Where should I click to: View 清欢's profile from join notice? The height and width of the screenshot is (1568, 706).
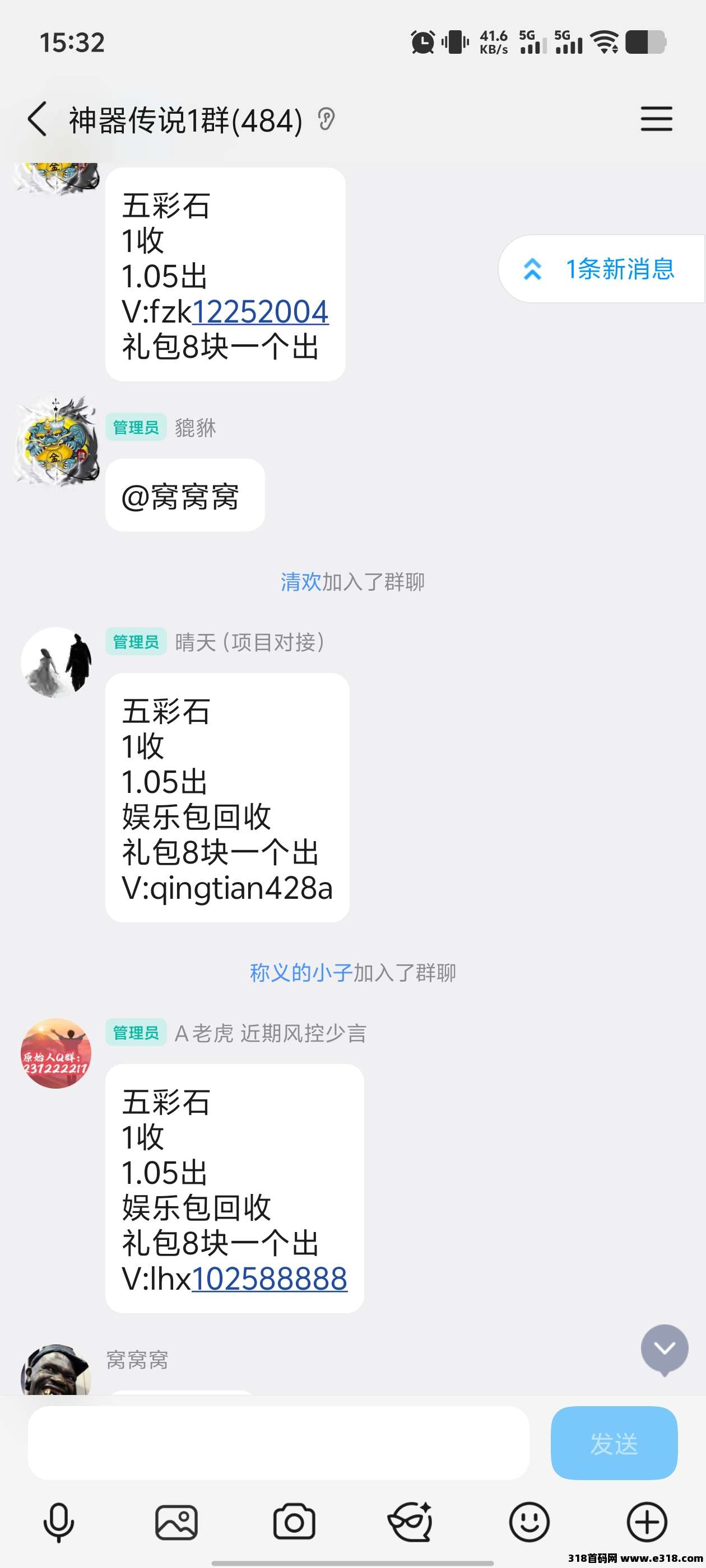pos(300,582)
